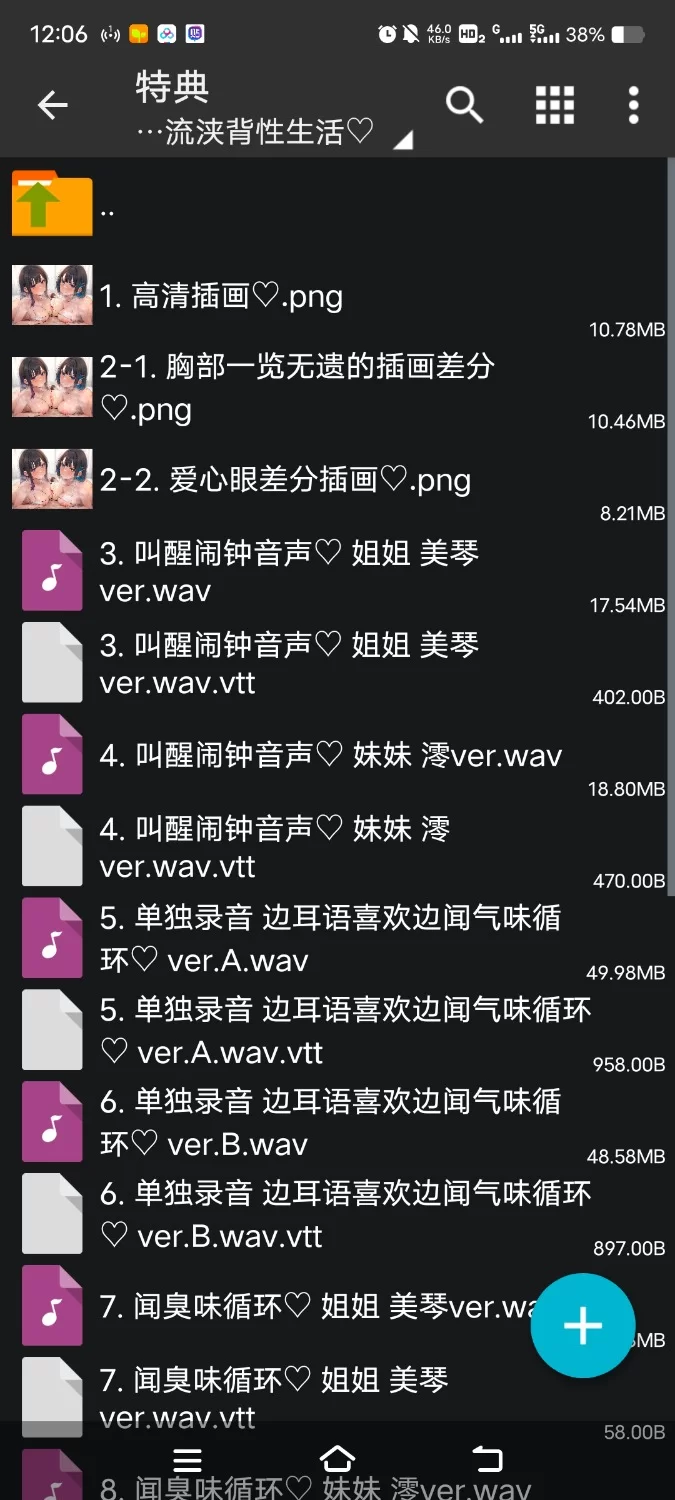Open 2-1. 胸部一览无遗的插画差分♡.png
This screenshot has height=1500, width=675.
pos(300,387)
